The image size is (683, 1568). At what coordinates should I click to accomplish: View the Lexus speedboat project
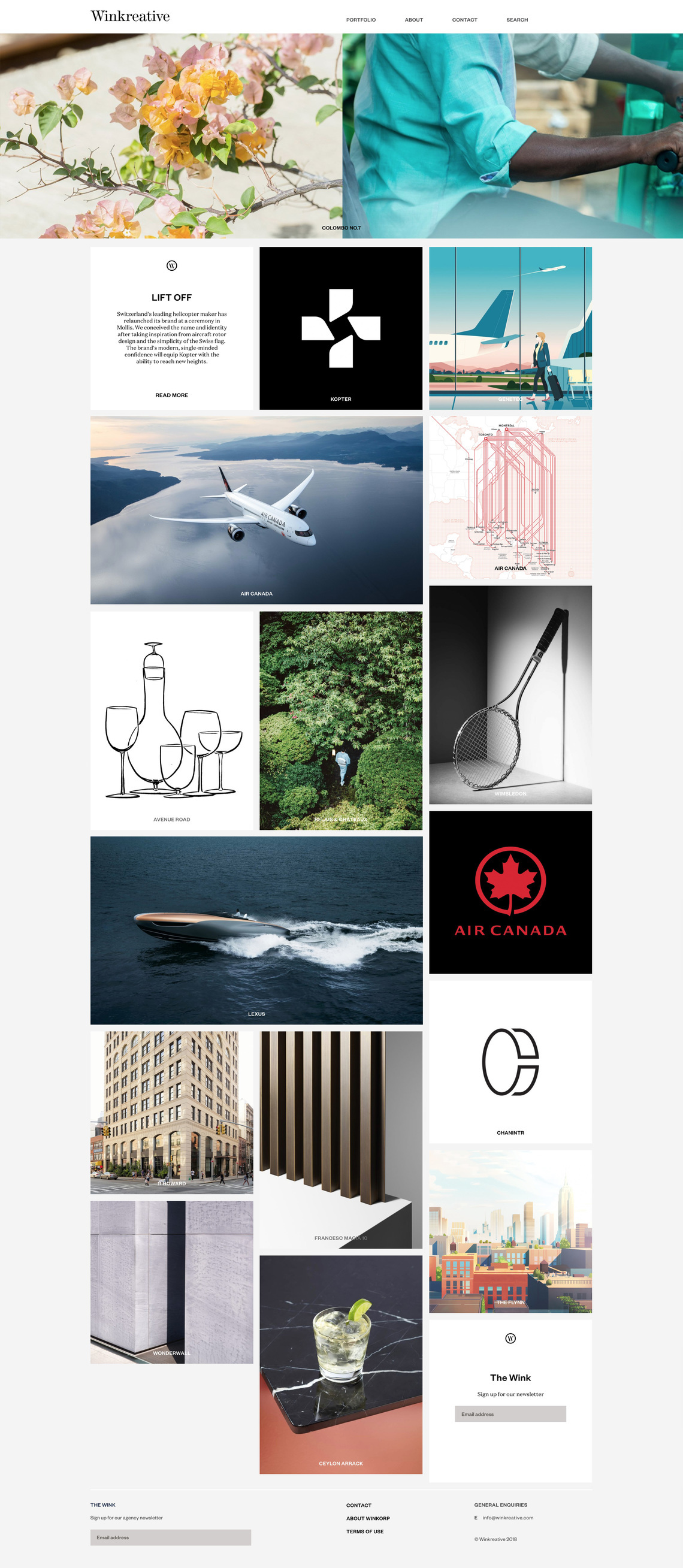[x=256, y=930]
